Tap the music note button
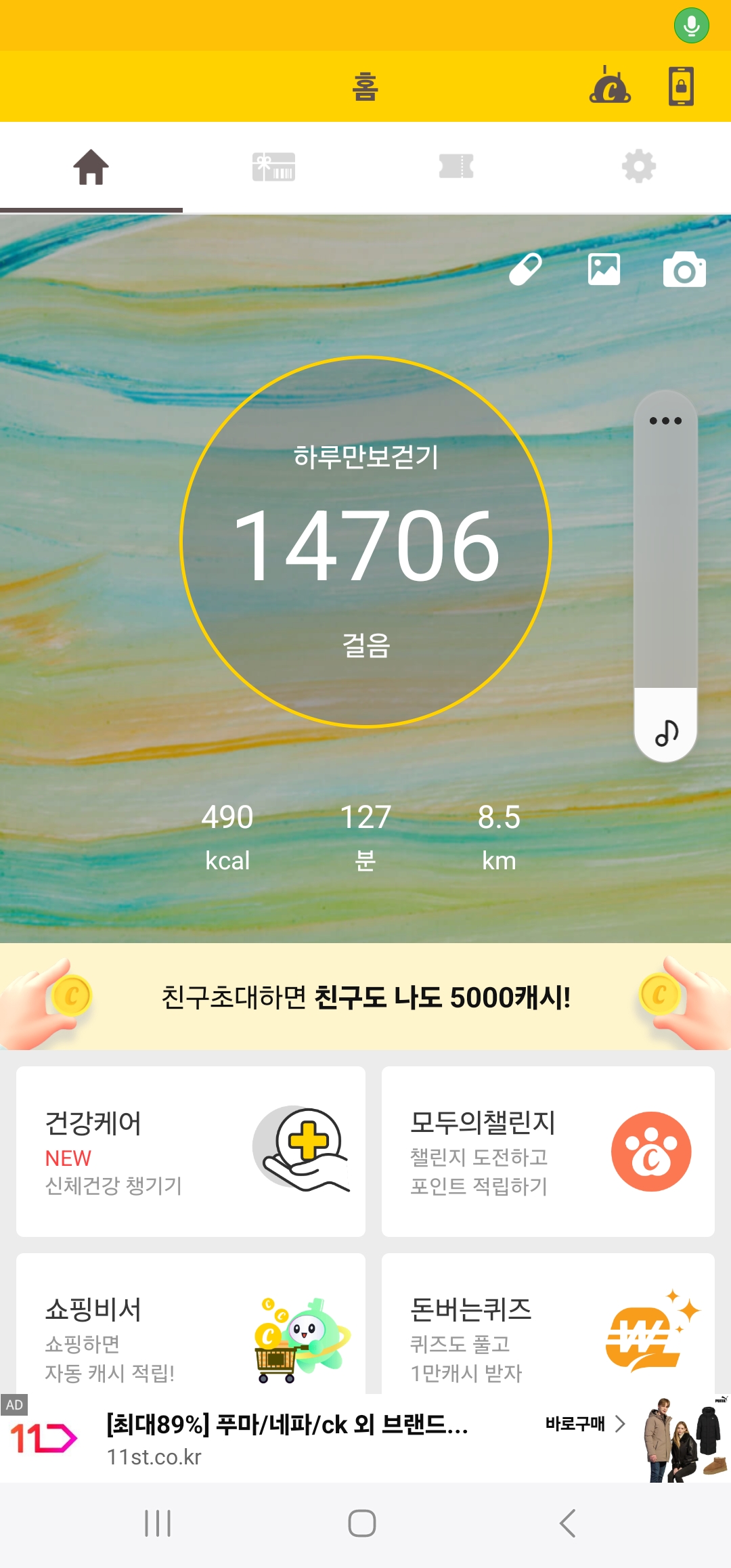 666,733
